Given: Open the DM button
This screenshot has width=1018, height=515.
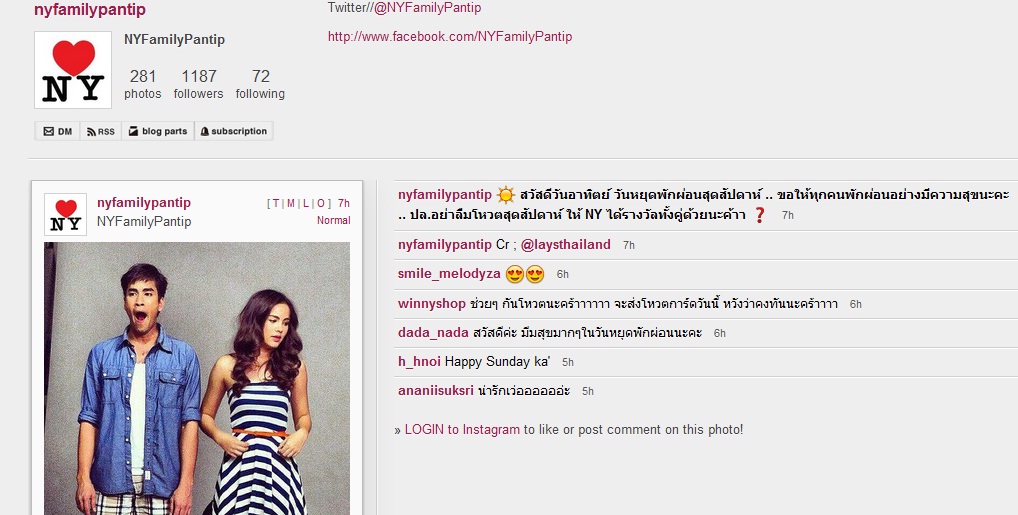Looking at the screenshot, I should [x=58, y=131].
